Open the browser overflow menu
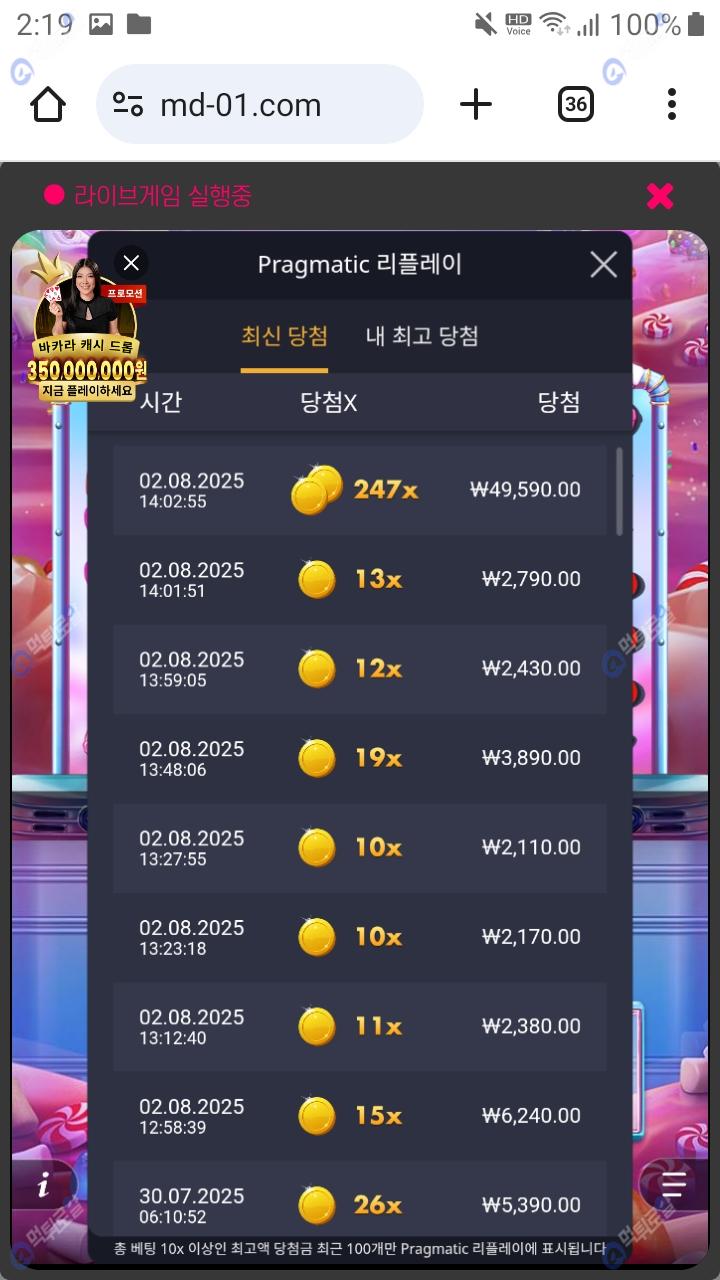Screen dimensions: 720x1280 (x=671, y=104)
